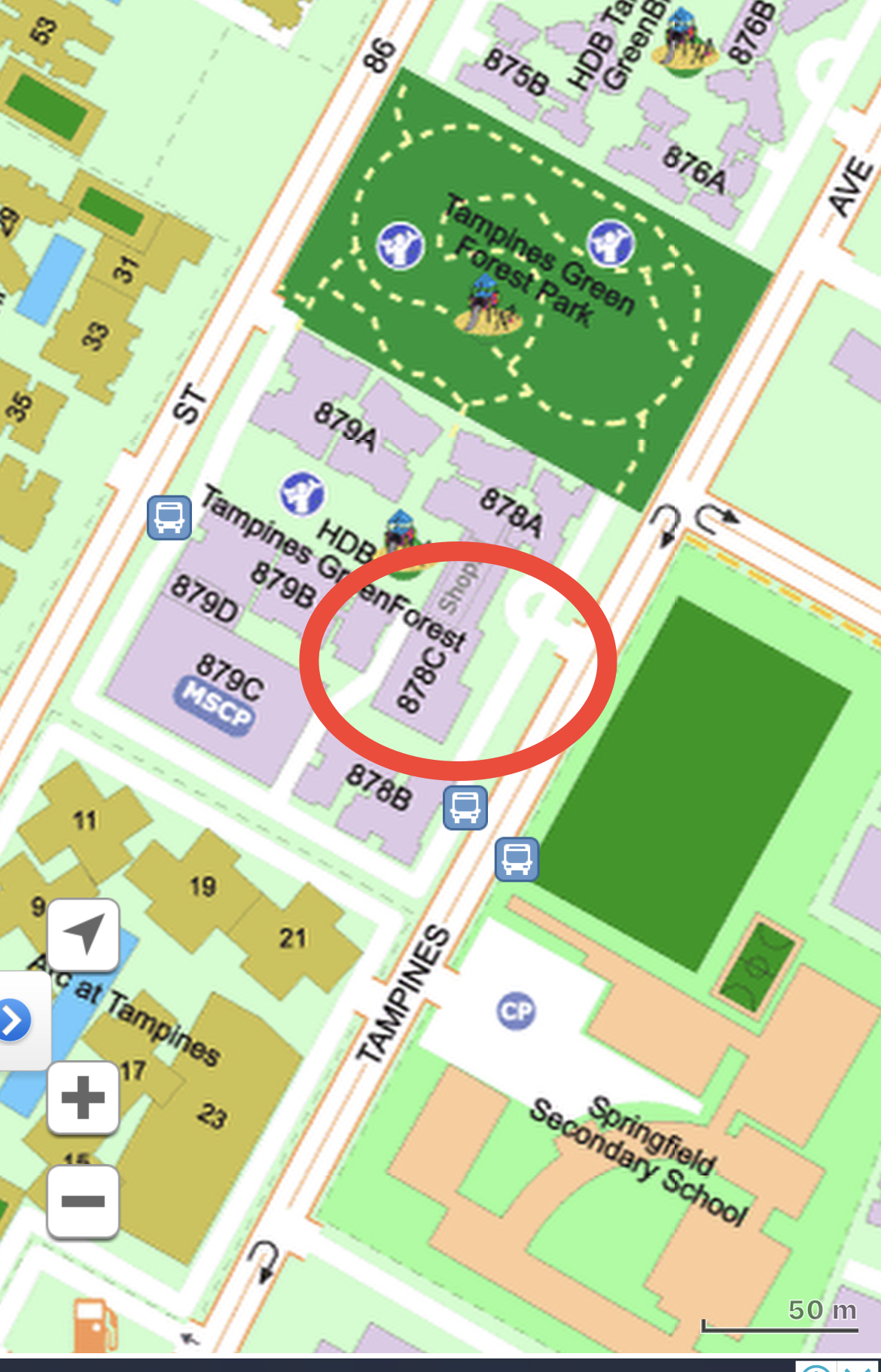Center the map on my current location
The height and width of the screenshot is (1372, 881).
coord(83,934)
